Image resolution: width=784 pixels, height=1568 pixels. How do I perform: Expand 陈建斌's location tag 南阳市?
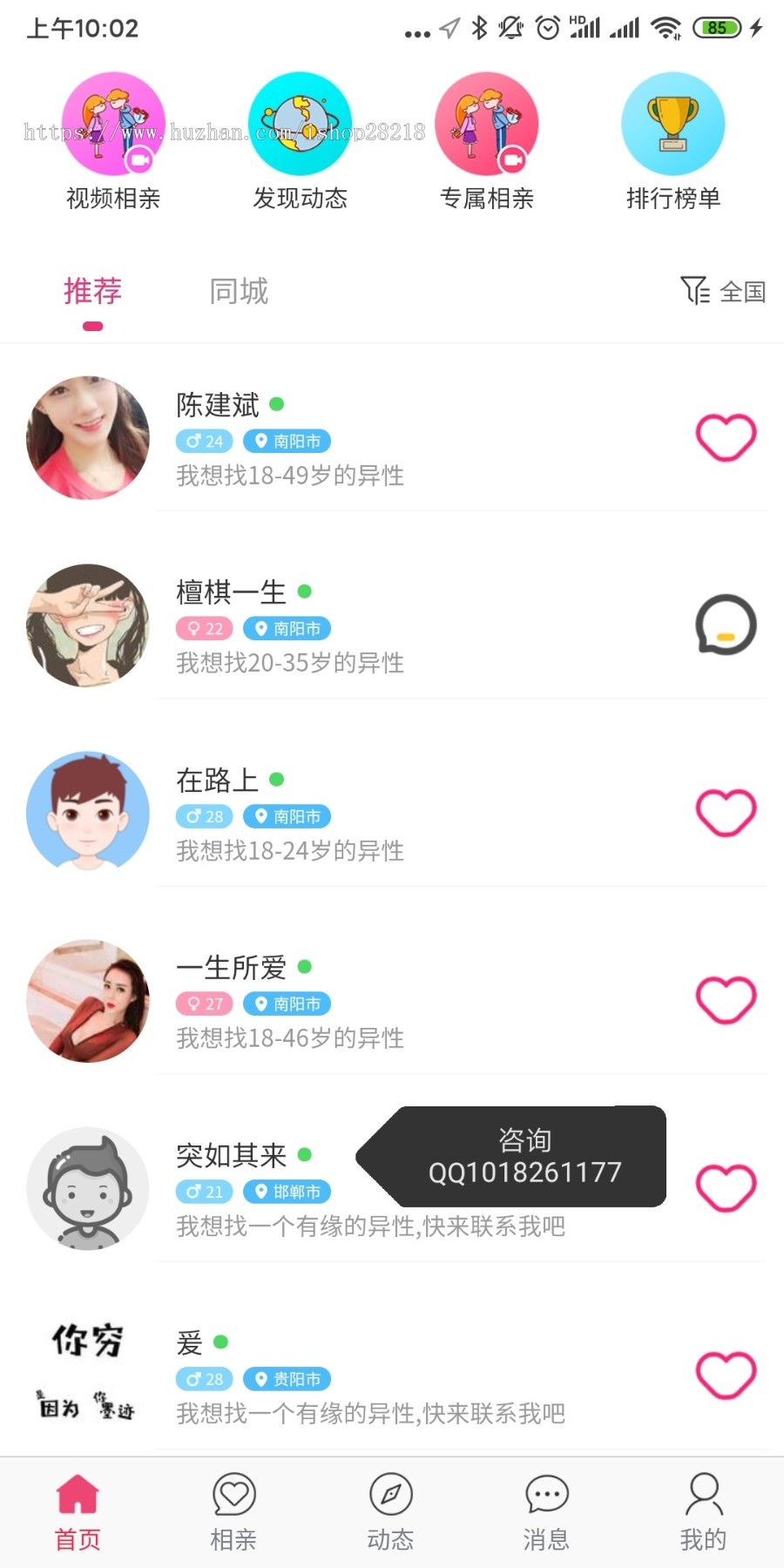pyautogui.click(x=287, y=442)
